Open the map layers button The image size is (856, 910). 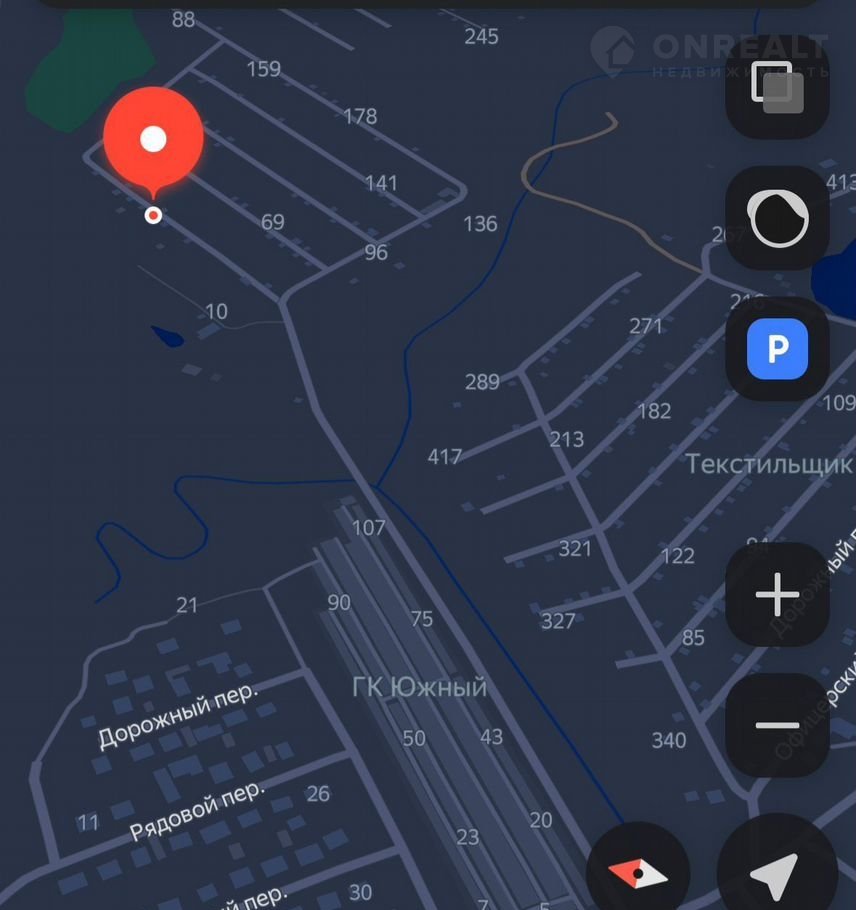click(777, 88)
